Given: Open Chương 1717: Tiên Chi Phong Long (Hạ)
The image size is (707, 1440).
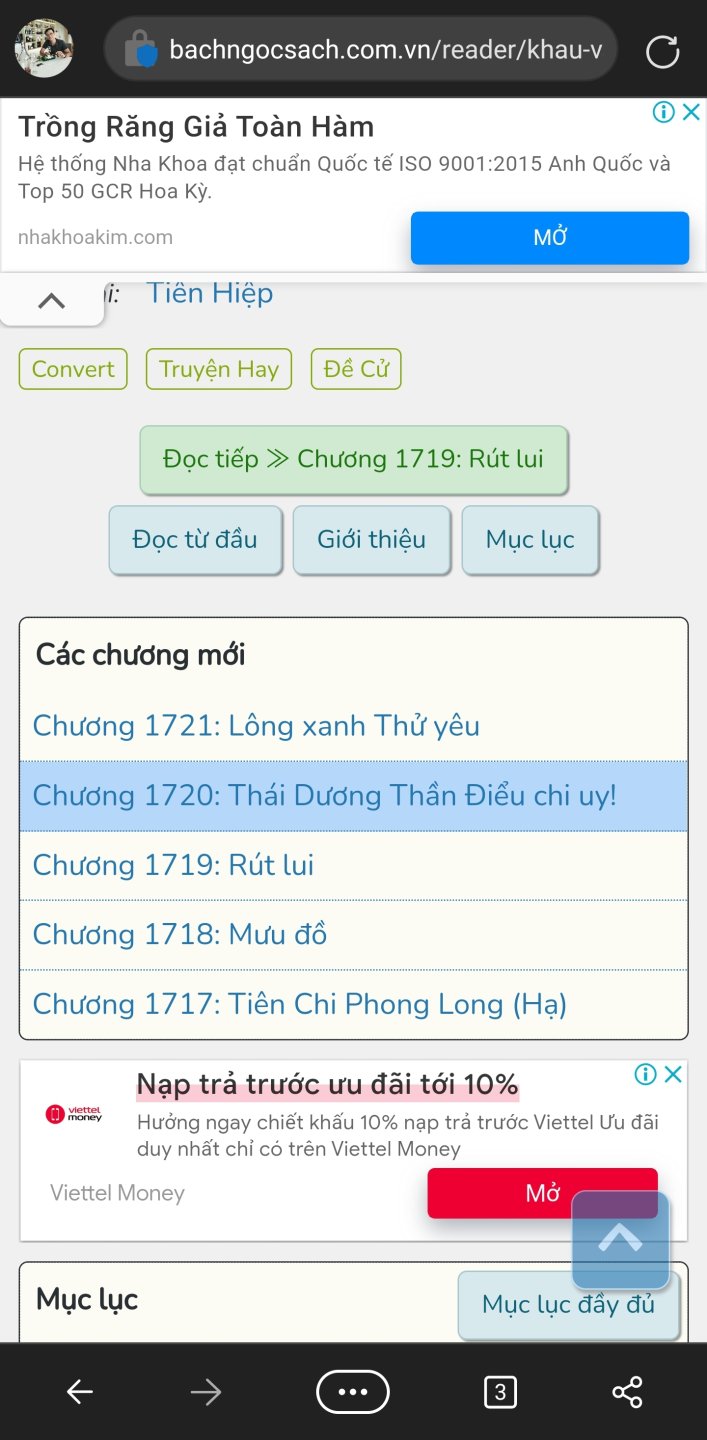Looking at the screenshot, I should 299,1004.
